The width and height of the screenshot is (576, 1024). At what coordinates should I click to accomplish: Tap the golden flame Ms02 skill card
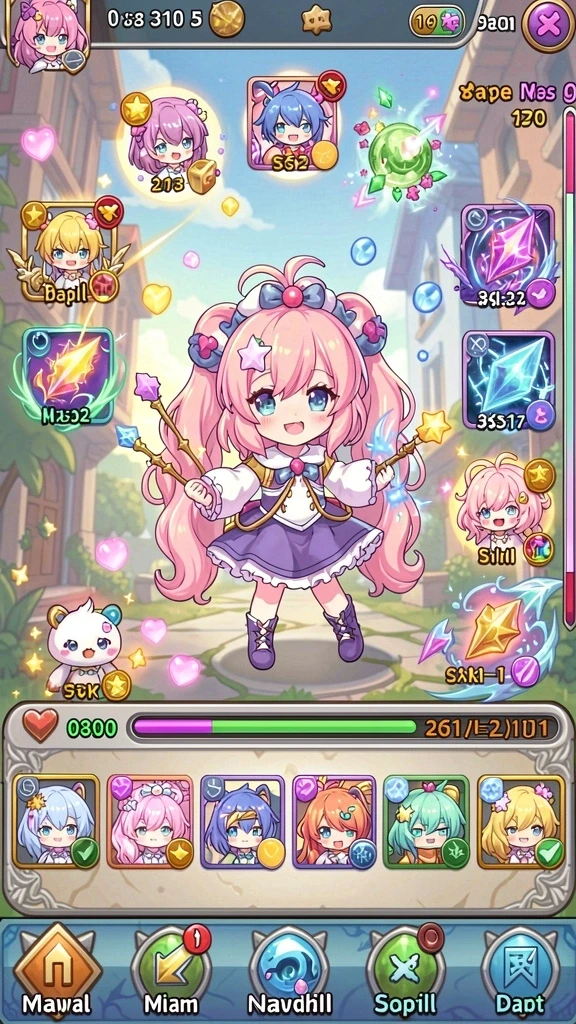click(68, 376)
